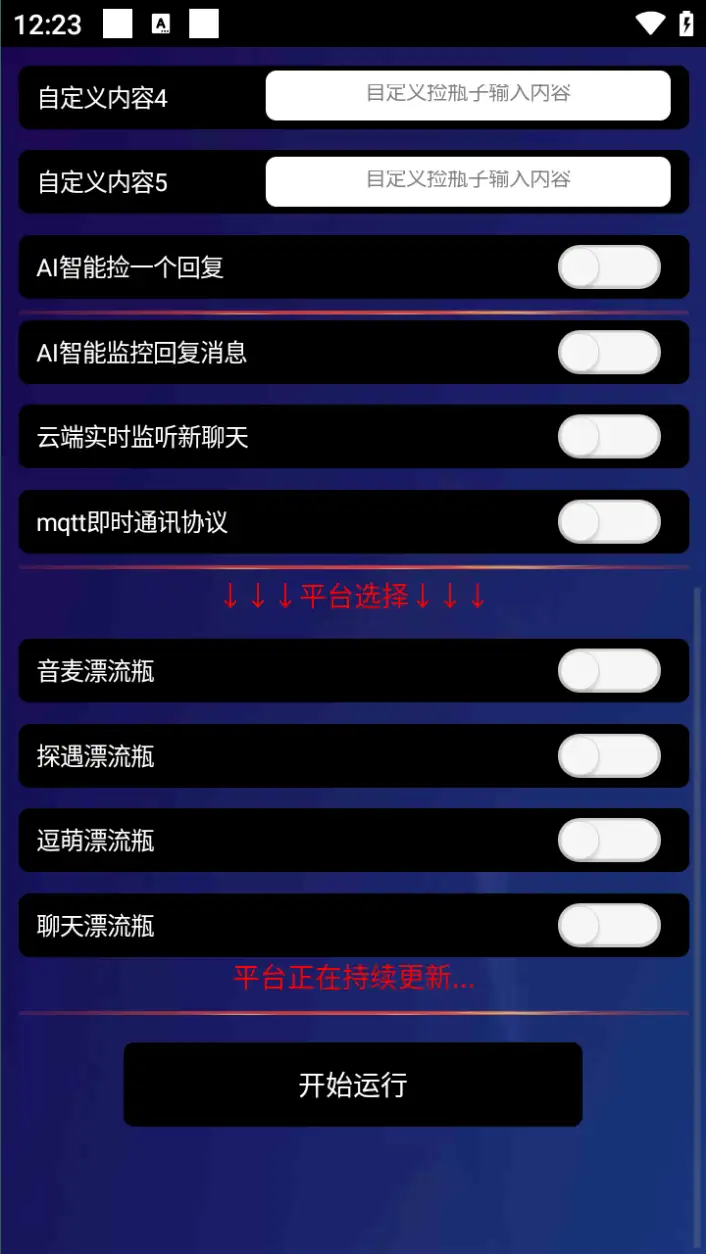Toggle 逗萌漂流瓶 platform
The width and height of the screenshot is (706, 1254).
608,840
